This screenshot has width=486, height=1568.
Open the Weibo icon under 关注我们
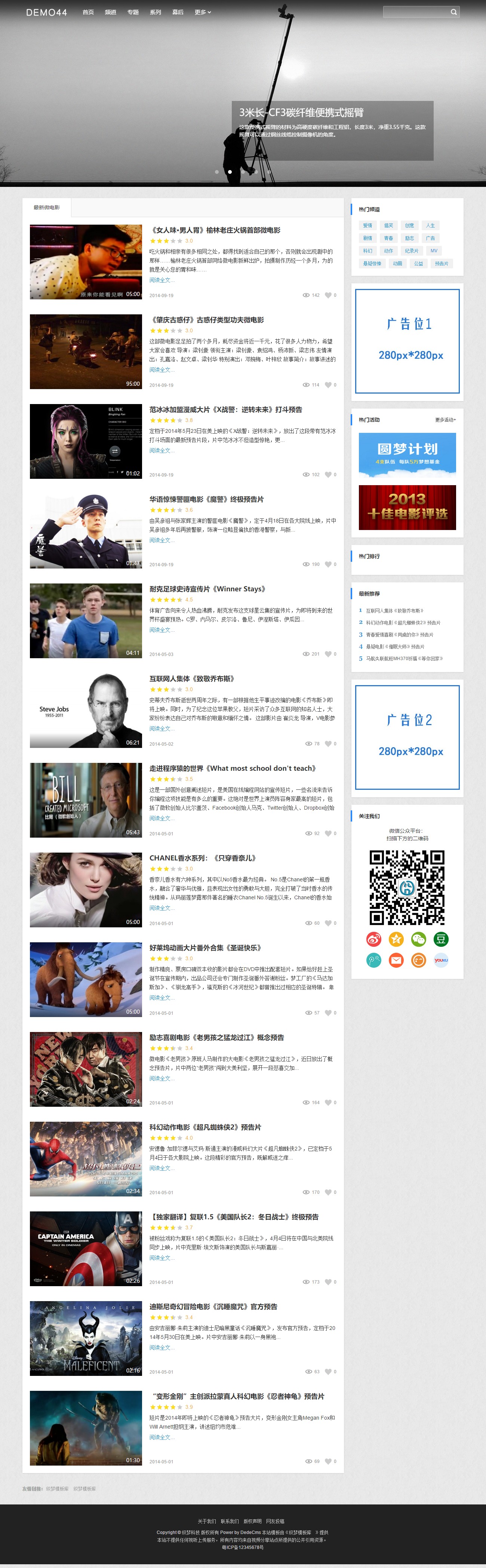coord(373,939)
